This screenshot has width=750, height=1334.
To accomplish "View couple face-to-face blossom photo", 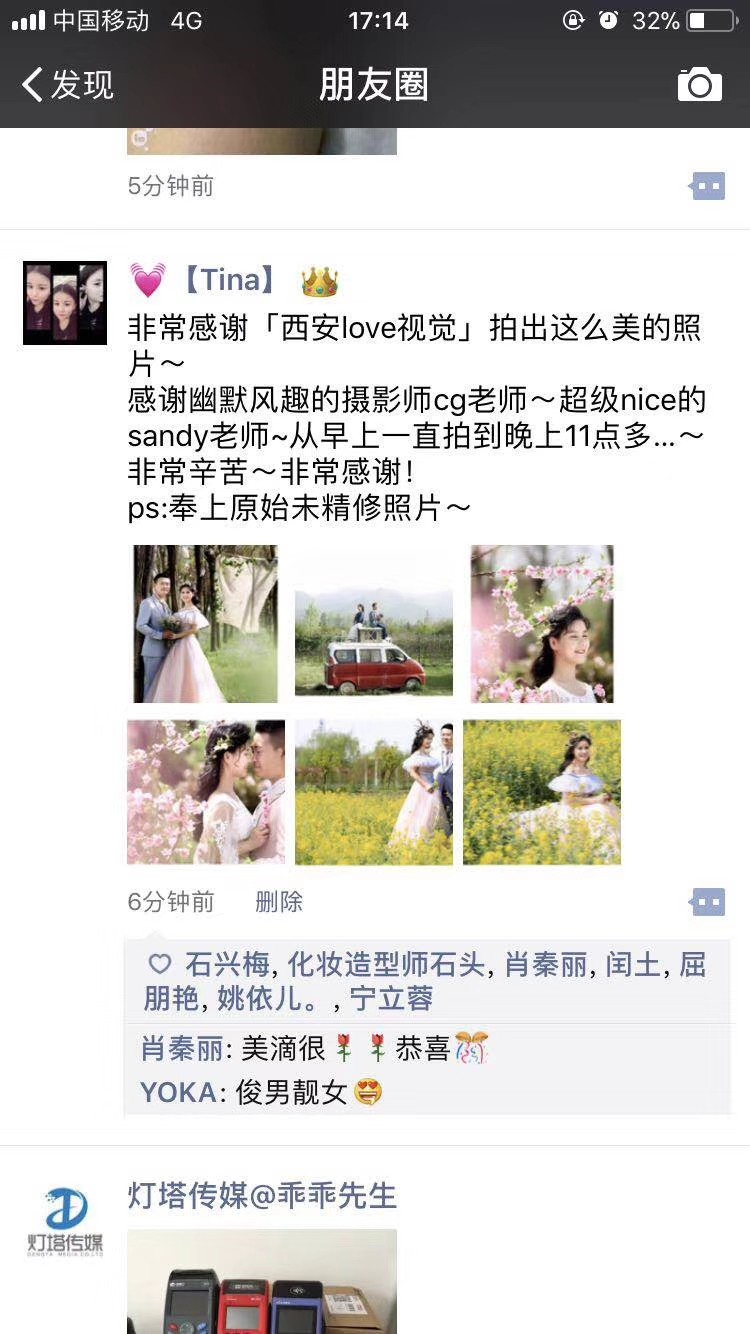I will pyautogui.click(x=206, y=792).
